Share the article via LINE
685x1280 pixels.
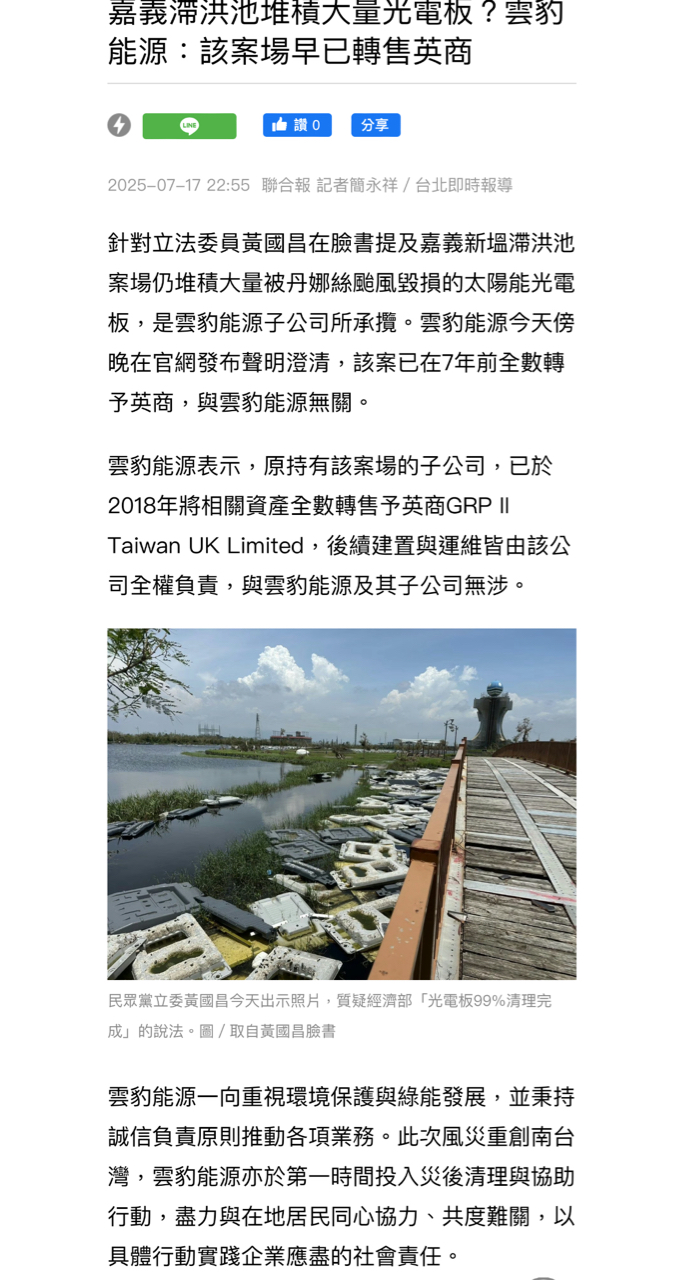189,126
